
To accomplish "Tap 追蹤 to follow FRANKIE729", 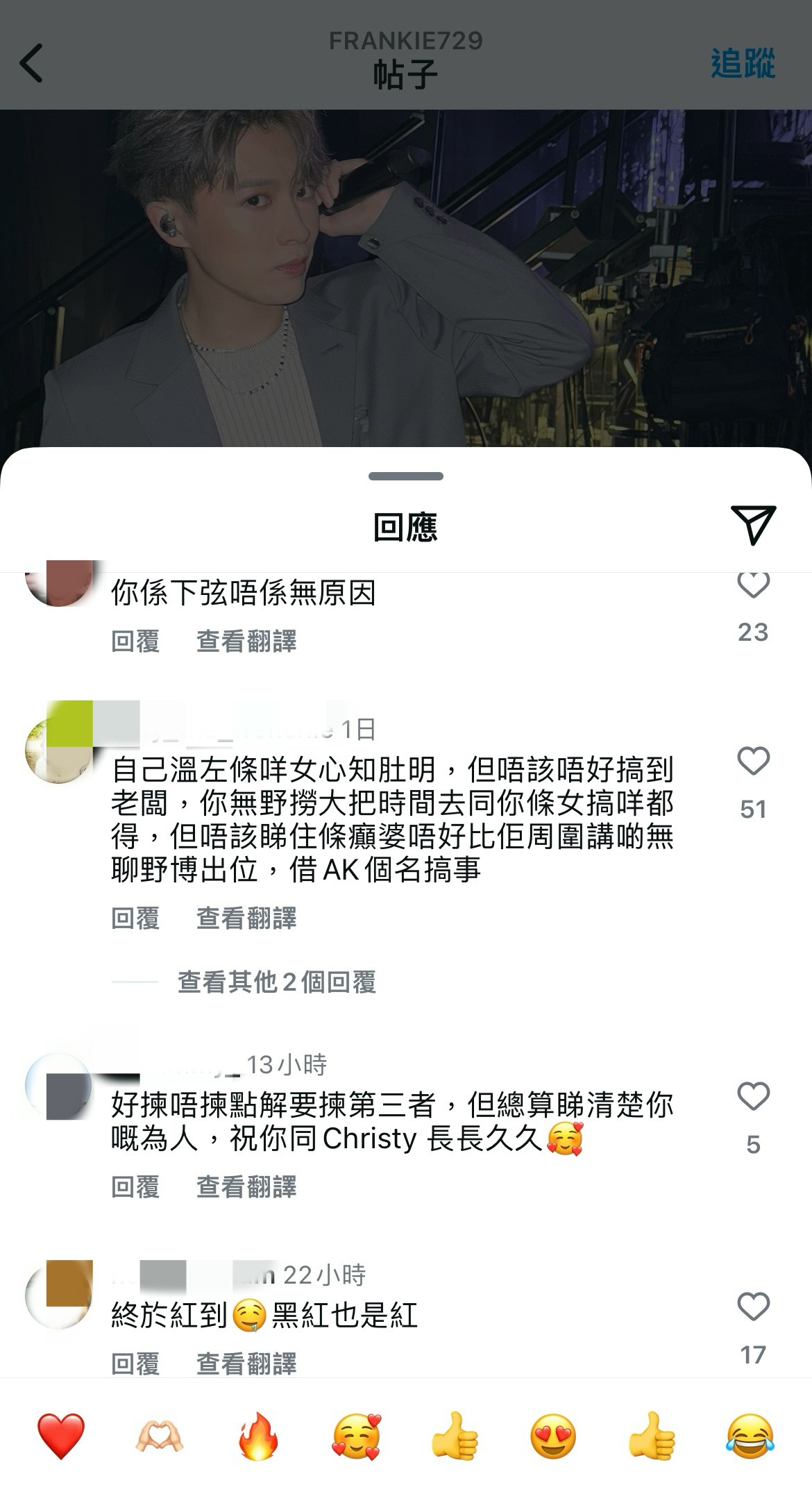I will tap(742, 63).
